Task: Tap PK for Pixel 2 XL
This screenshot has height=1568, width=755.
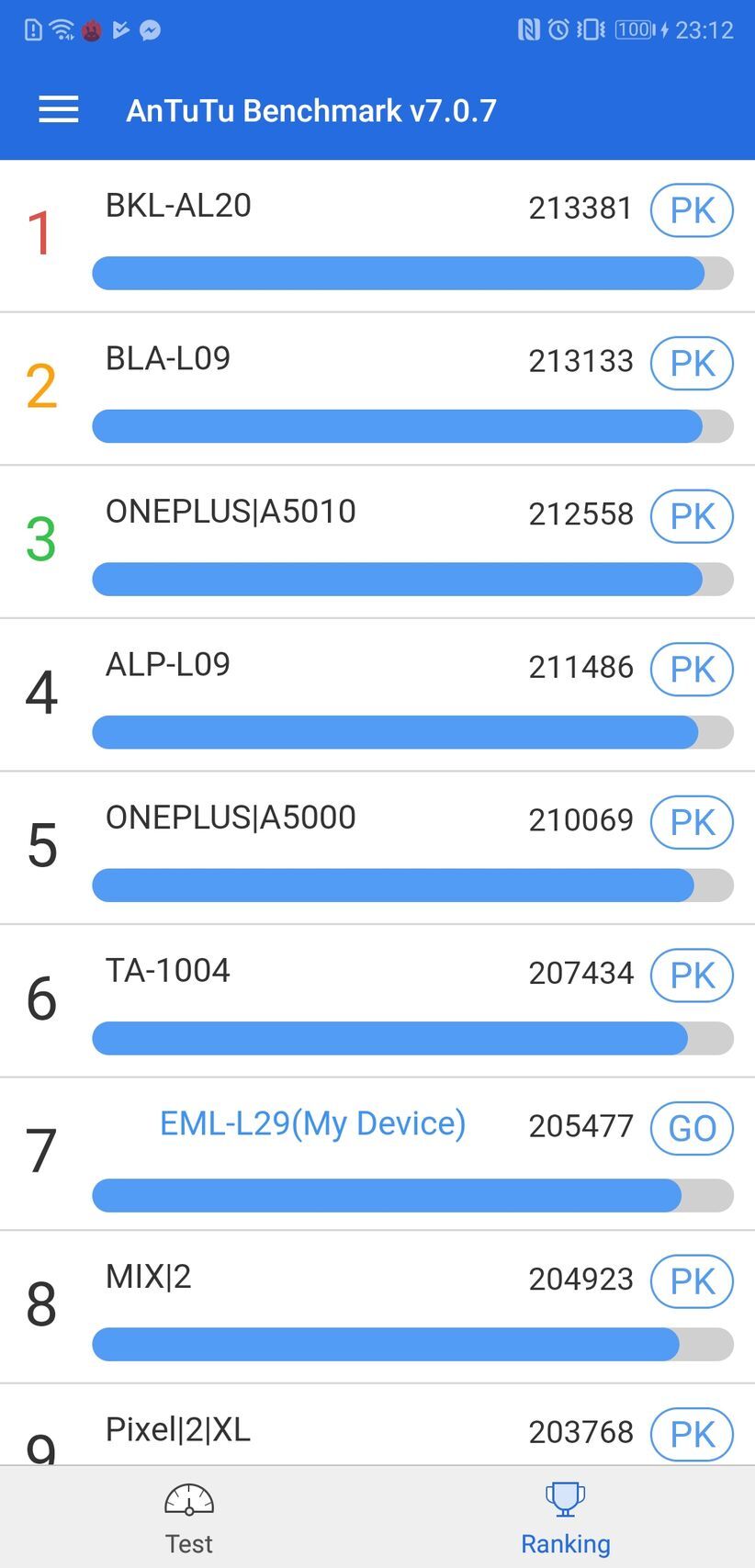Action: pos(691,1433)
